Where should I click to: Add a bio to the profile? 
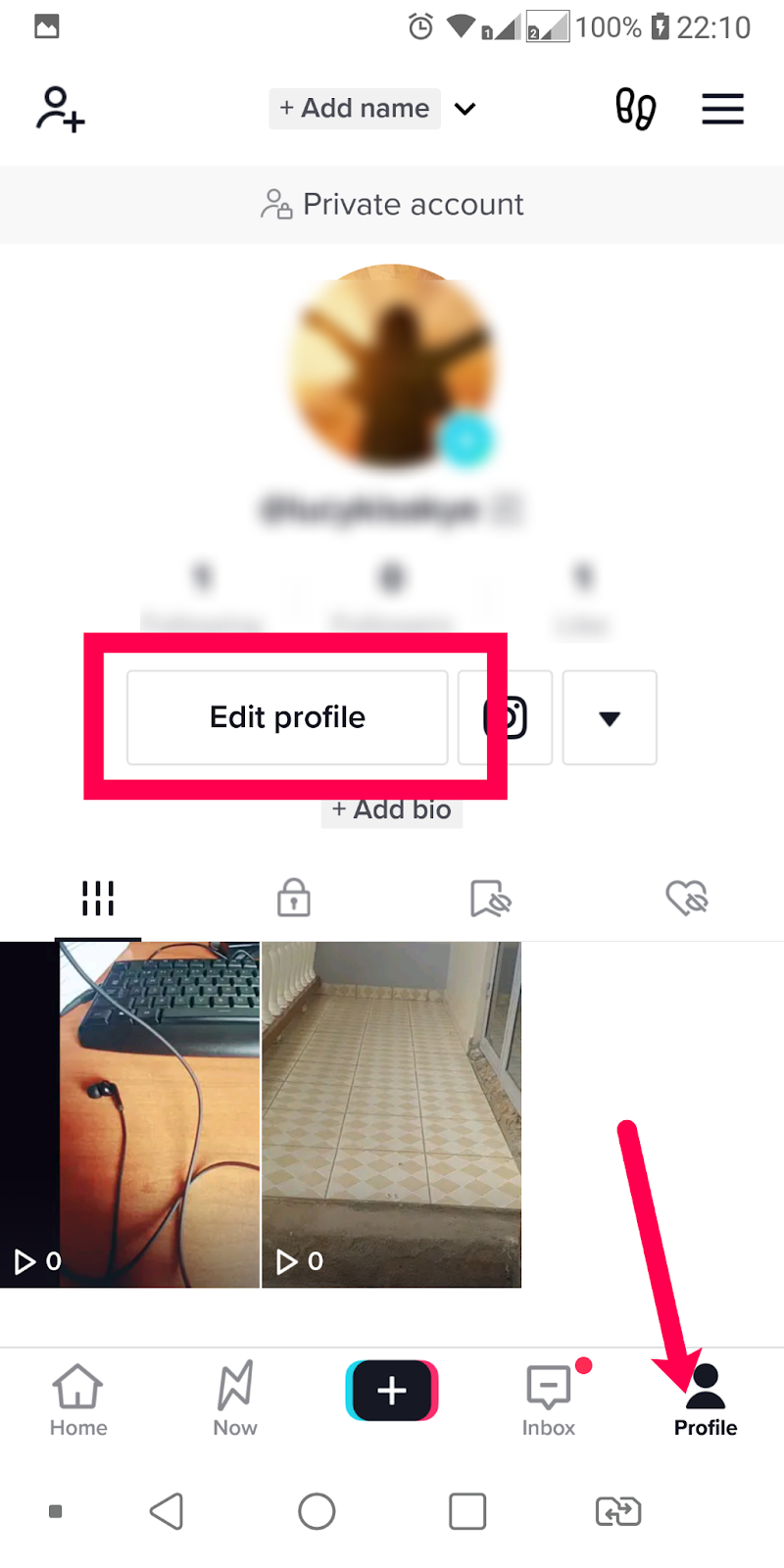pyautogui.click(x=392, y=809)
